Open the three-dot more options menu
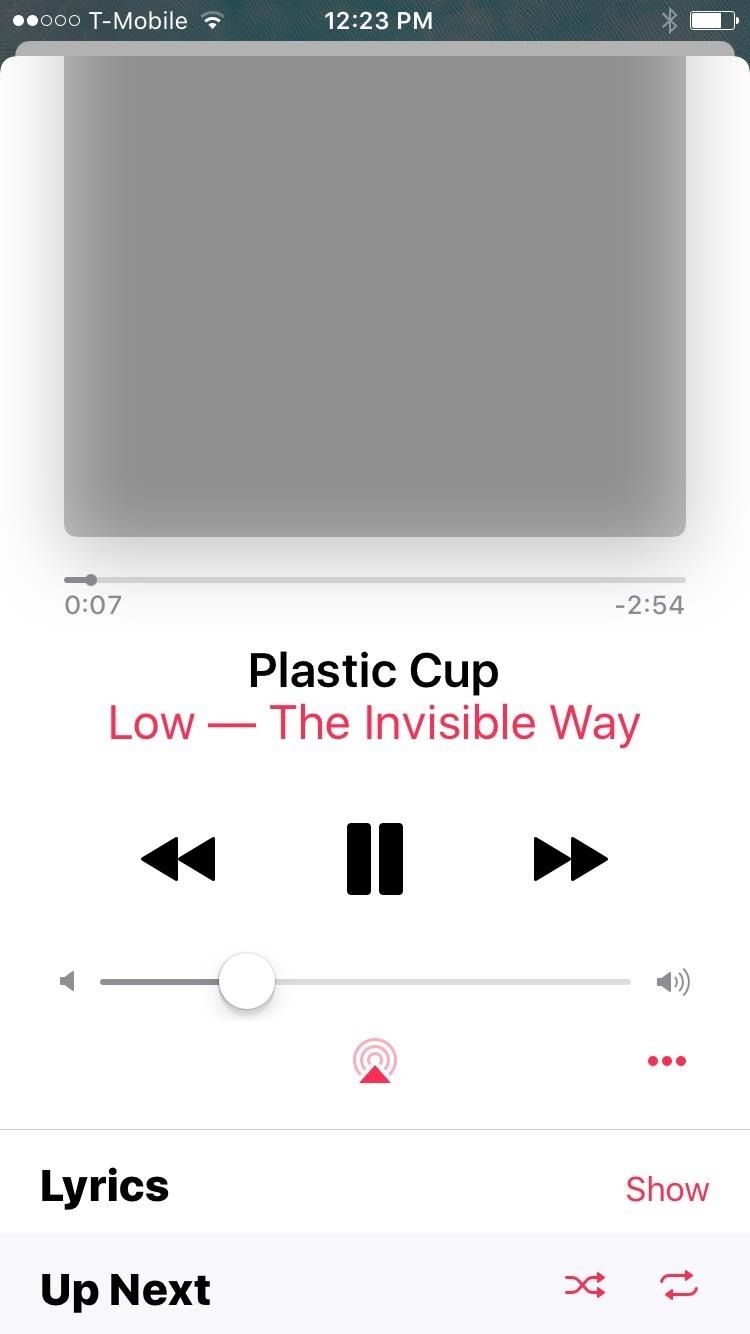 (666, 1061)
